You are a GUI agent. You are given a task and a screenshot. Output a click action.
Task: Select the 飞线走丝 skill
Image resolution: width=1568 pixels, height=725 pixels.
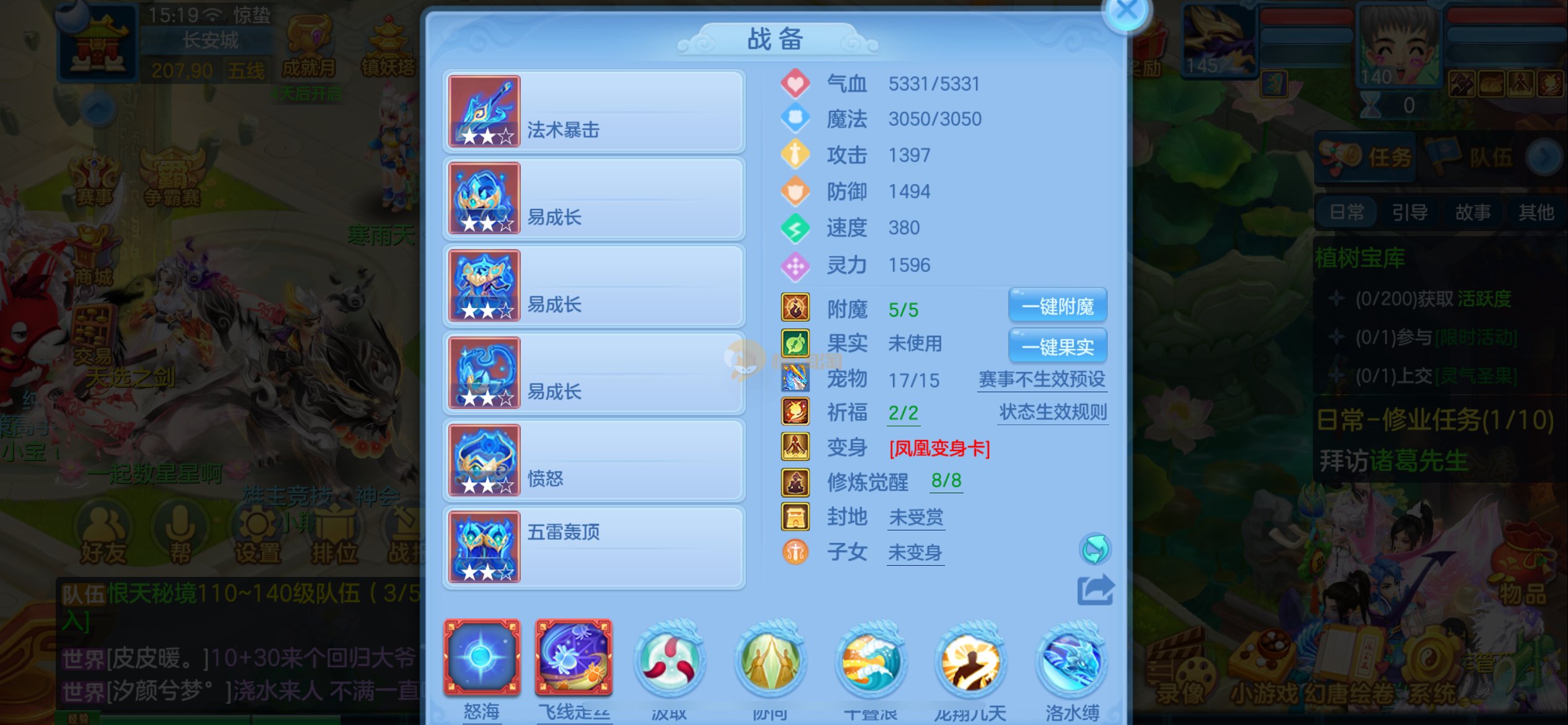pos(573,658)
